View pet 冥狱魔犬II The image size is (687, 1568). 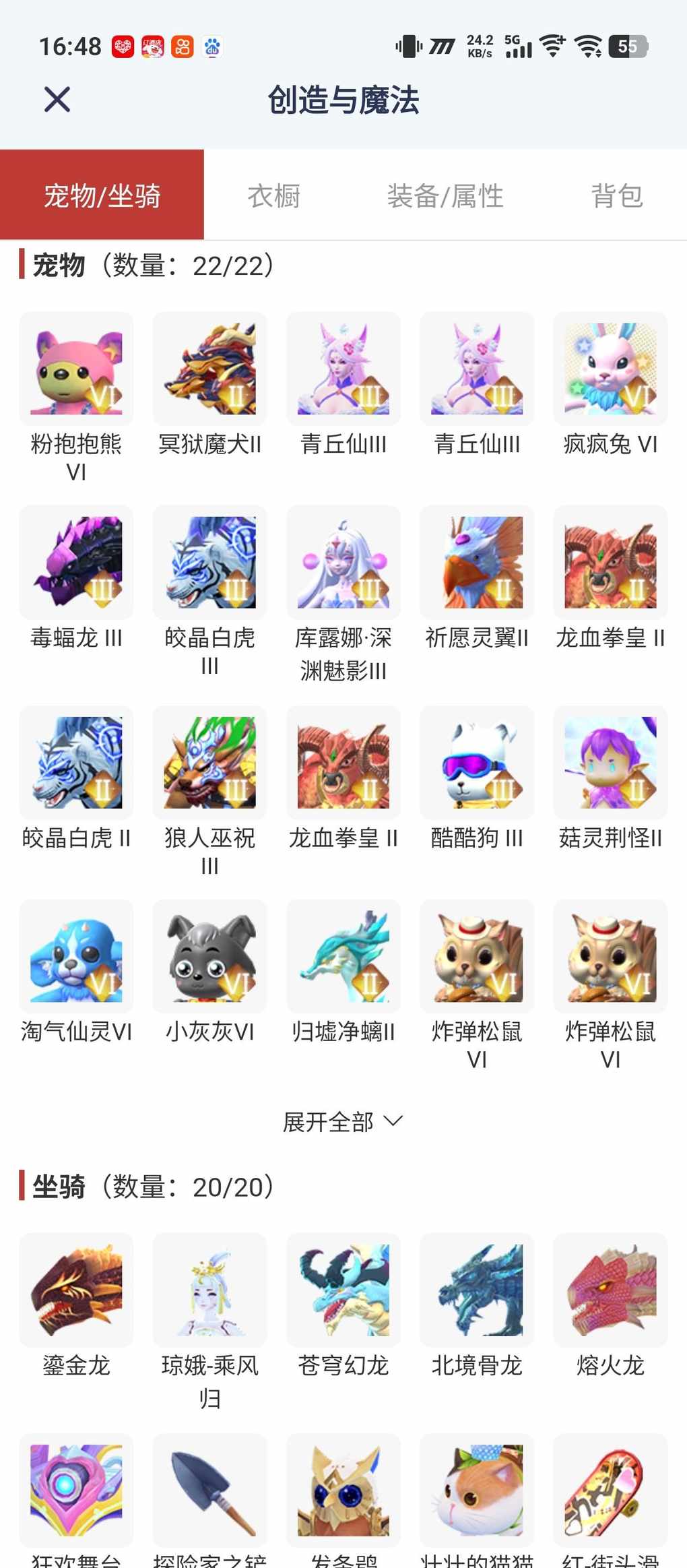click(209, 369)
